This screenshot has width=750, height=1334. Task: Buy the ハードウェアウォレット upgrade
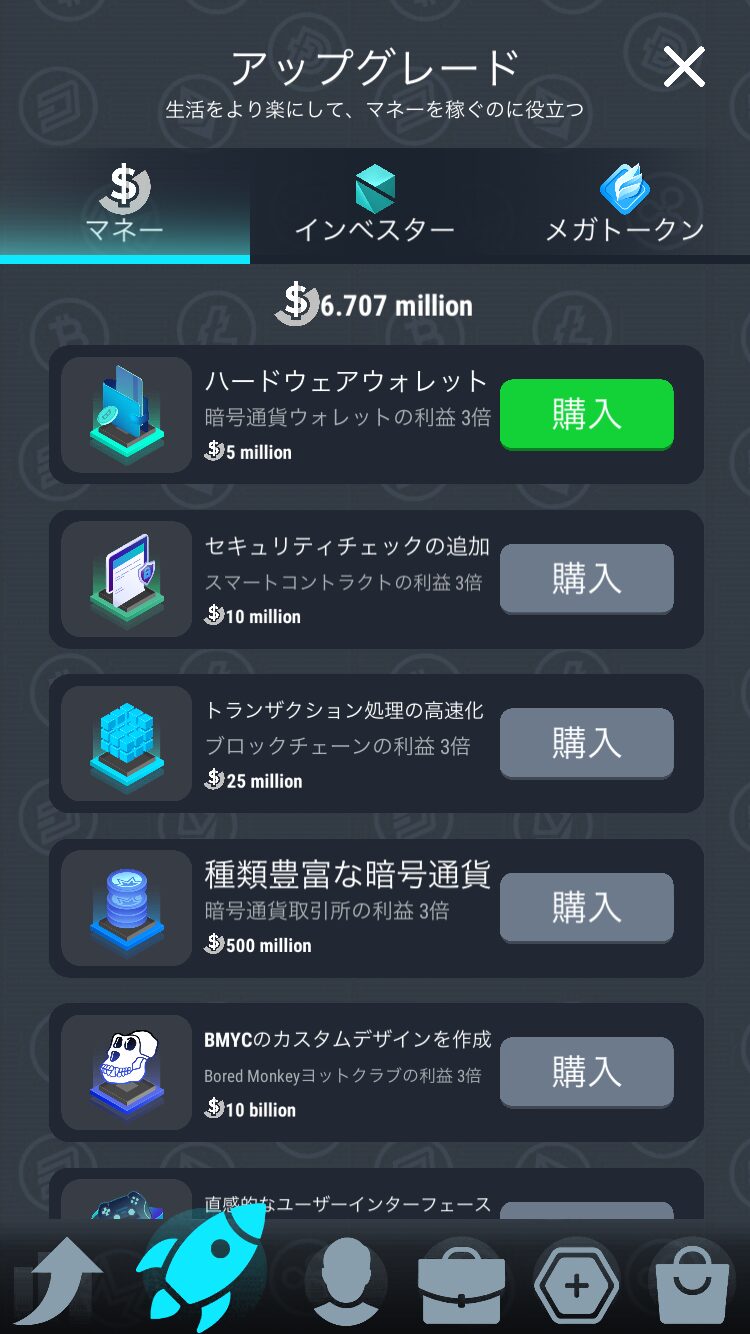pos(586,414)
